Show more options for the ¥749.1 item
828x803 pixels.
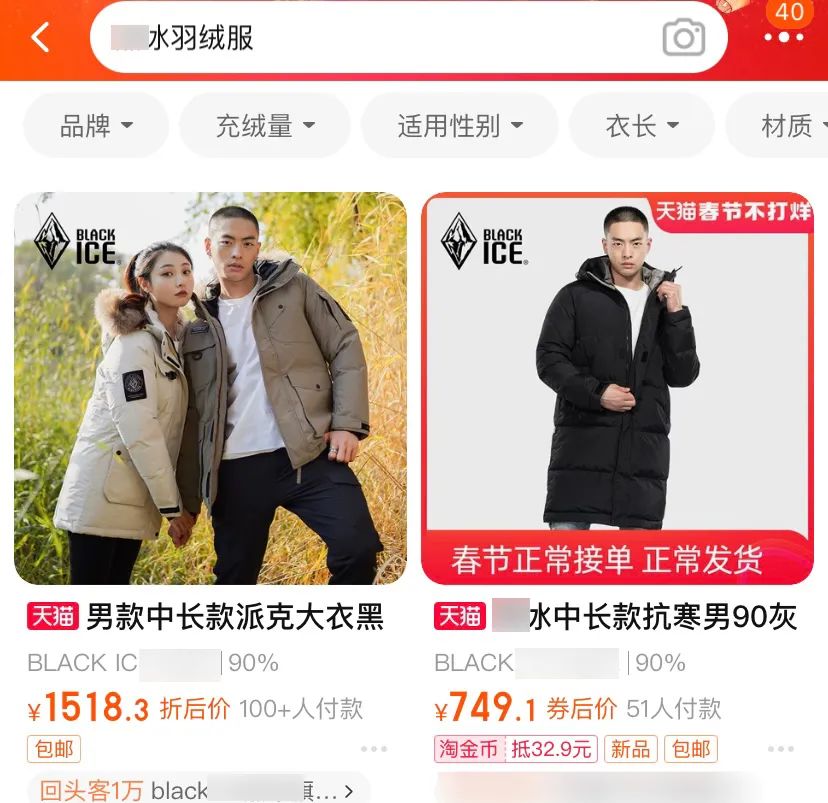(x=781, y=748)
